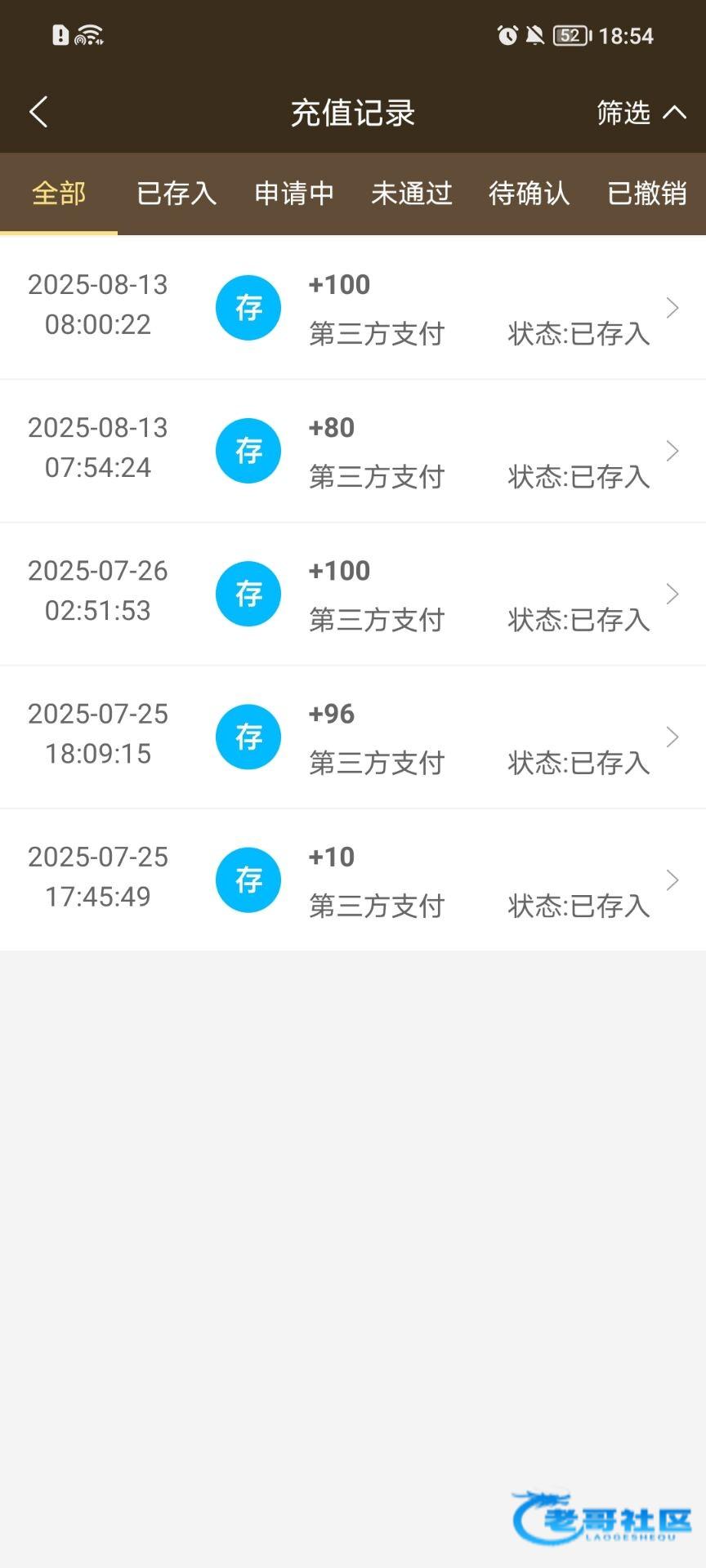
Task: Show the 未通过 records tab
Action: pos(412,194)
